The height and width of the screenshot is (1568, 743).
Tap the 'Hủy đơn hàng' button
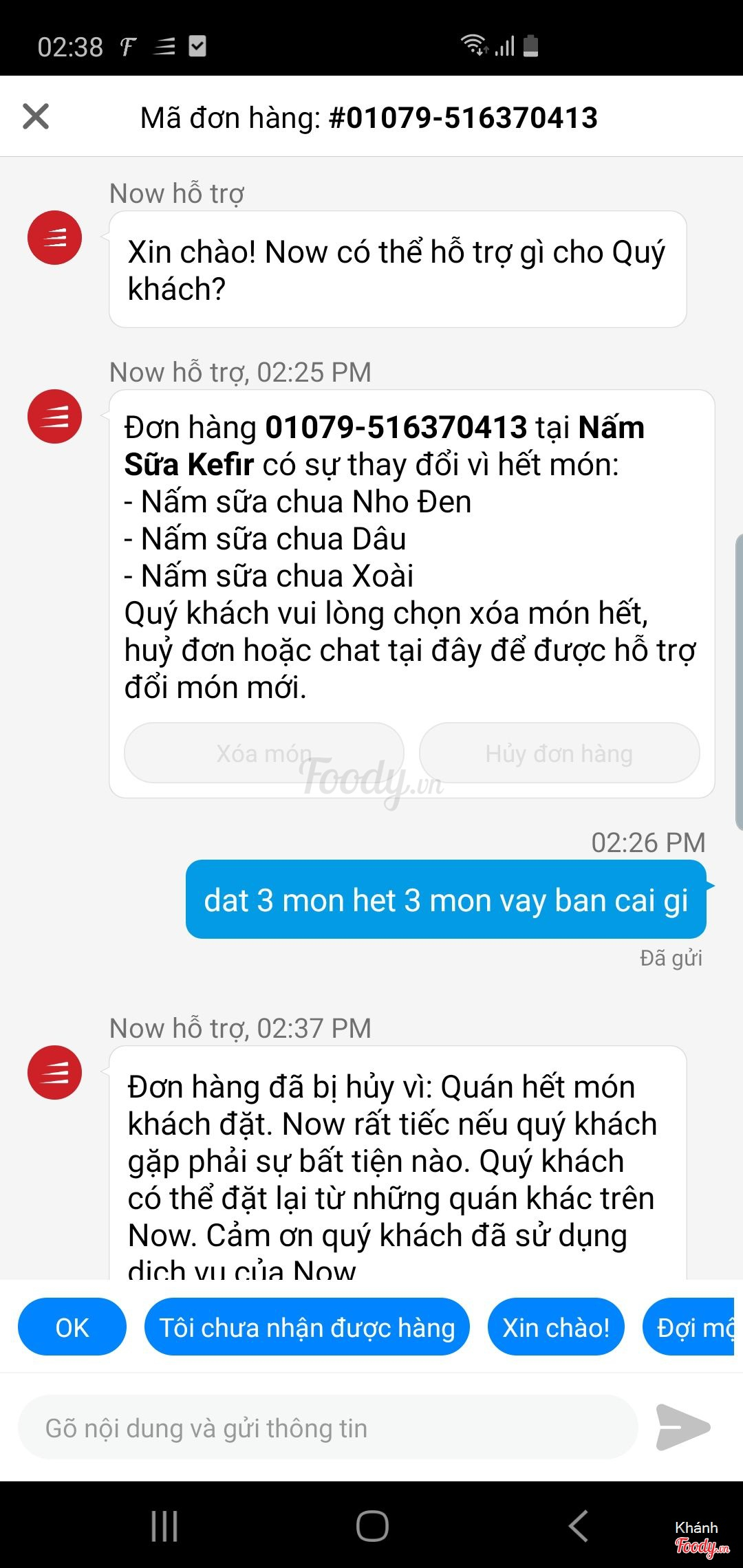pos(559,753)
